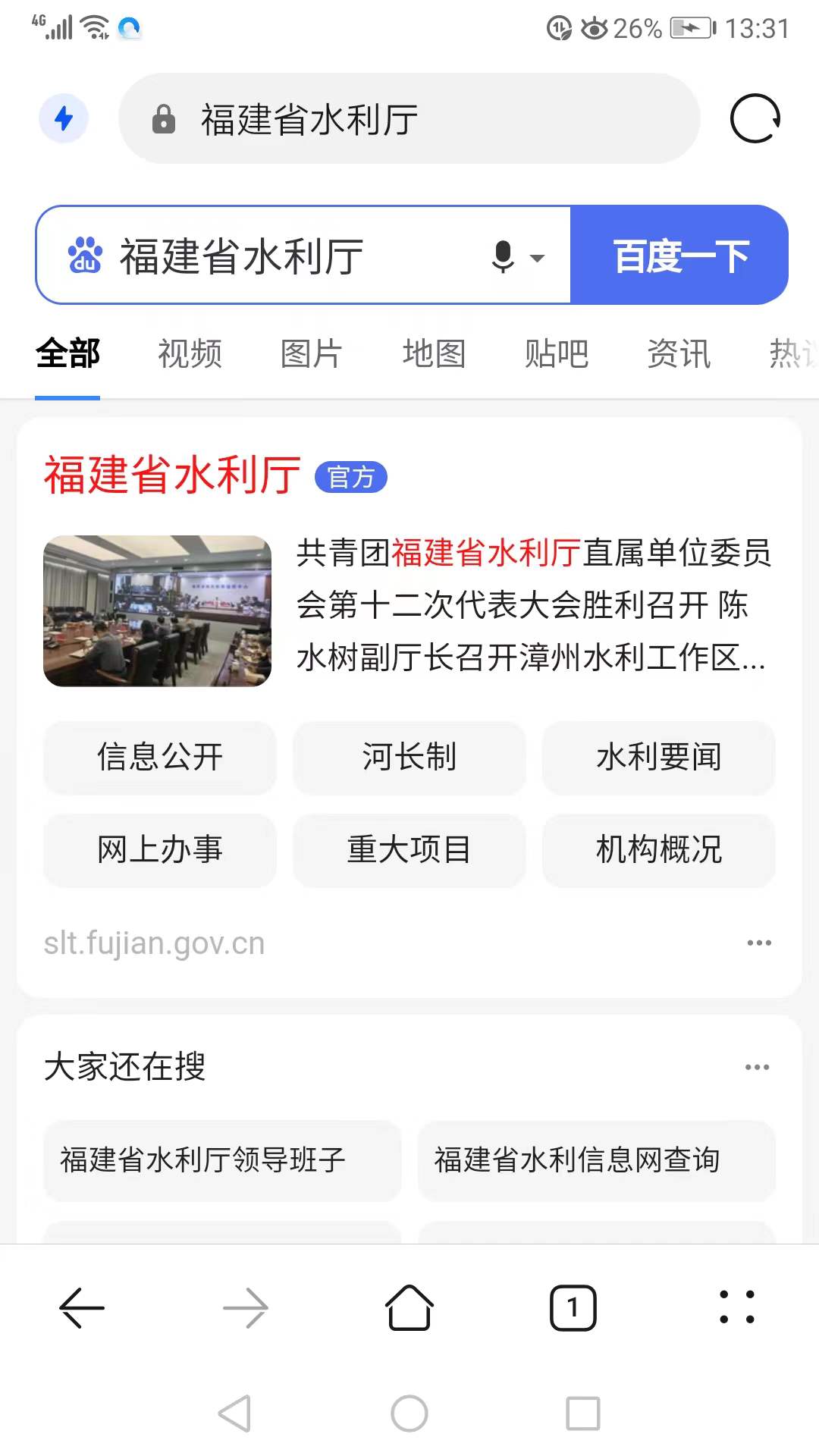Image resolution: width=819 pixels, height=1456 pixels.
Task: Open the dropdown arrow beside the microphone
Action: click(x=538, y=258)
